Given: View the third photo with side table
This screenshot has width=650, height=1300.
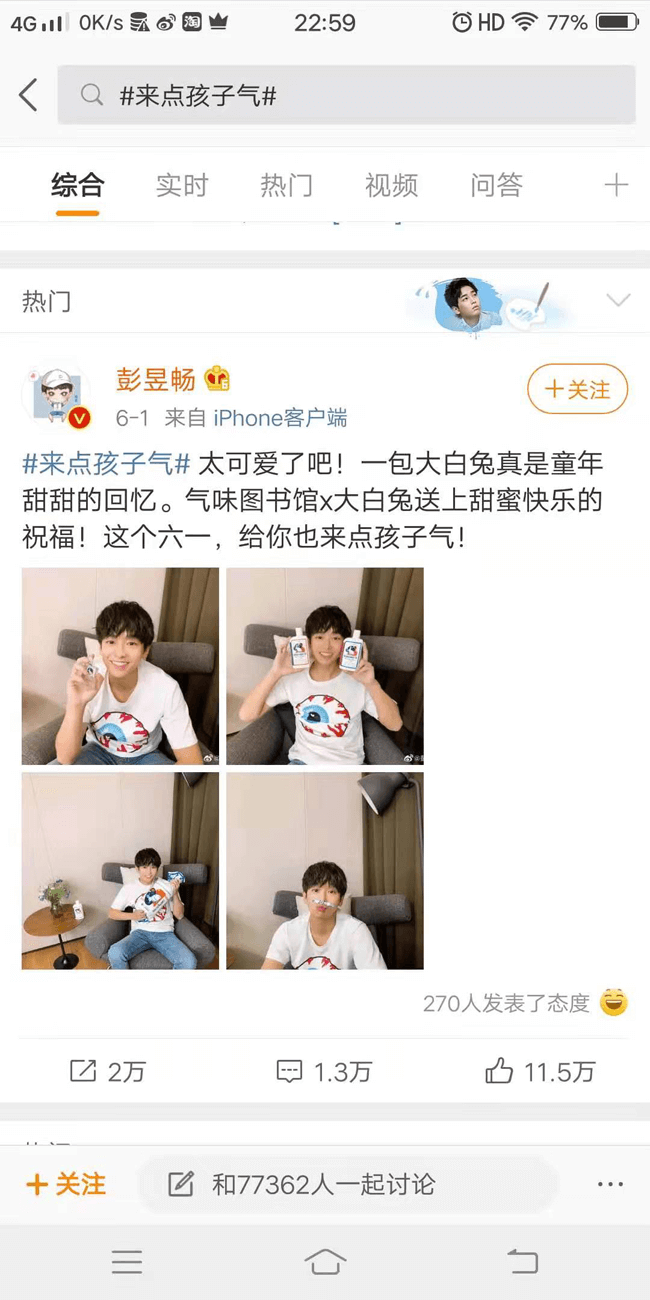Looking at the screenshot, I should point(120,870).
